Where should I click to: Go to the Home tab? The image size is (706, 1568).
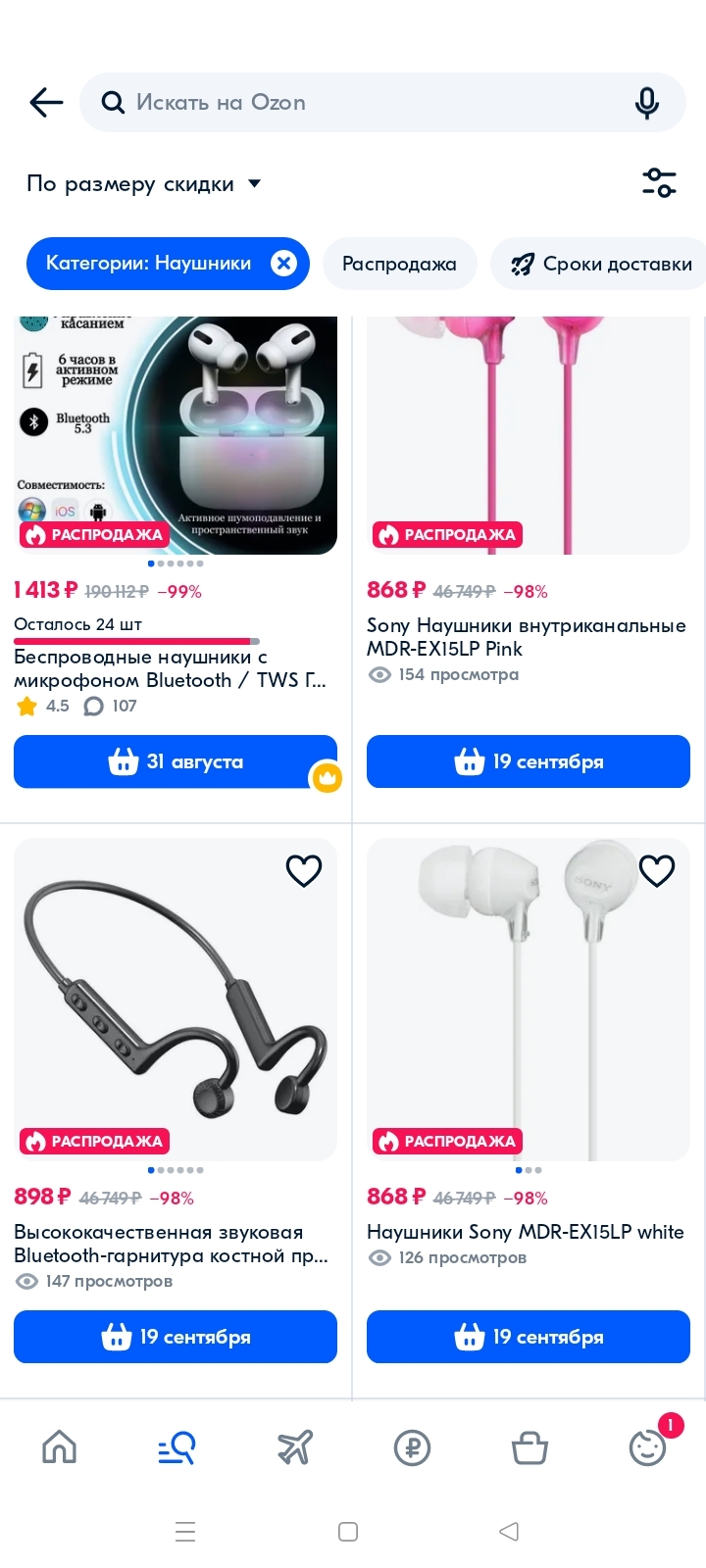click(x=59, y=1447)
